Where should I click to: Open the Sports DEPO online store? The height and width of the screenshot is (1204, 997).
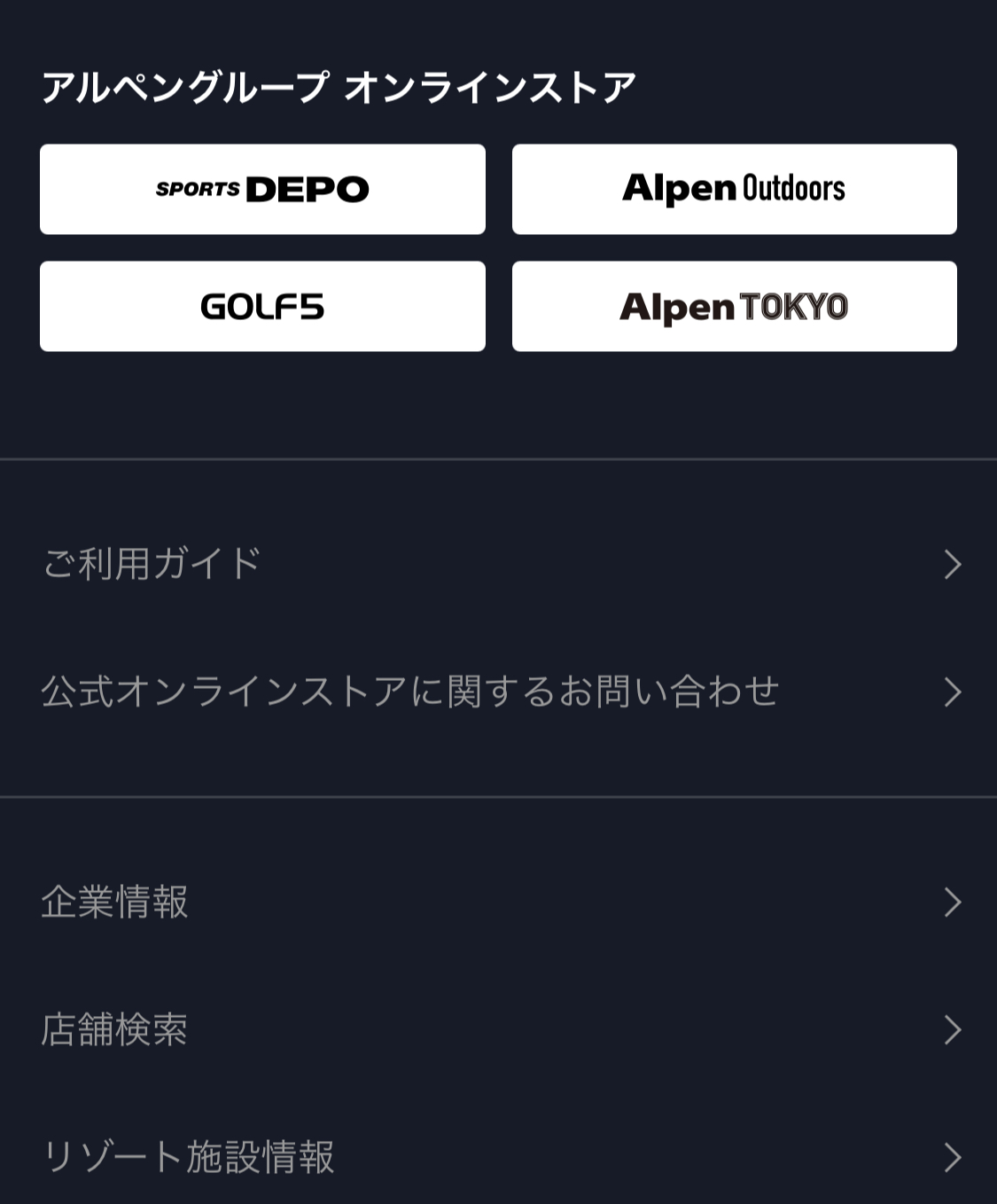262,189
